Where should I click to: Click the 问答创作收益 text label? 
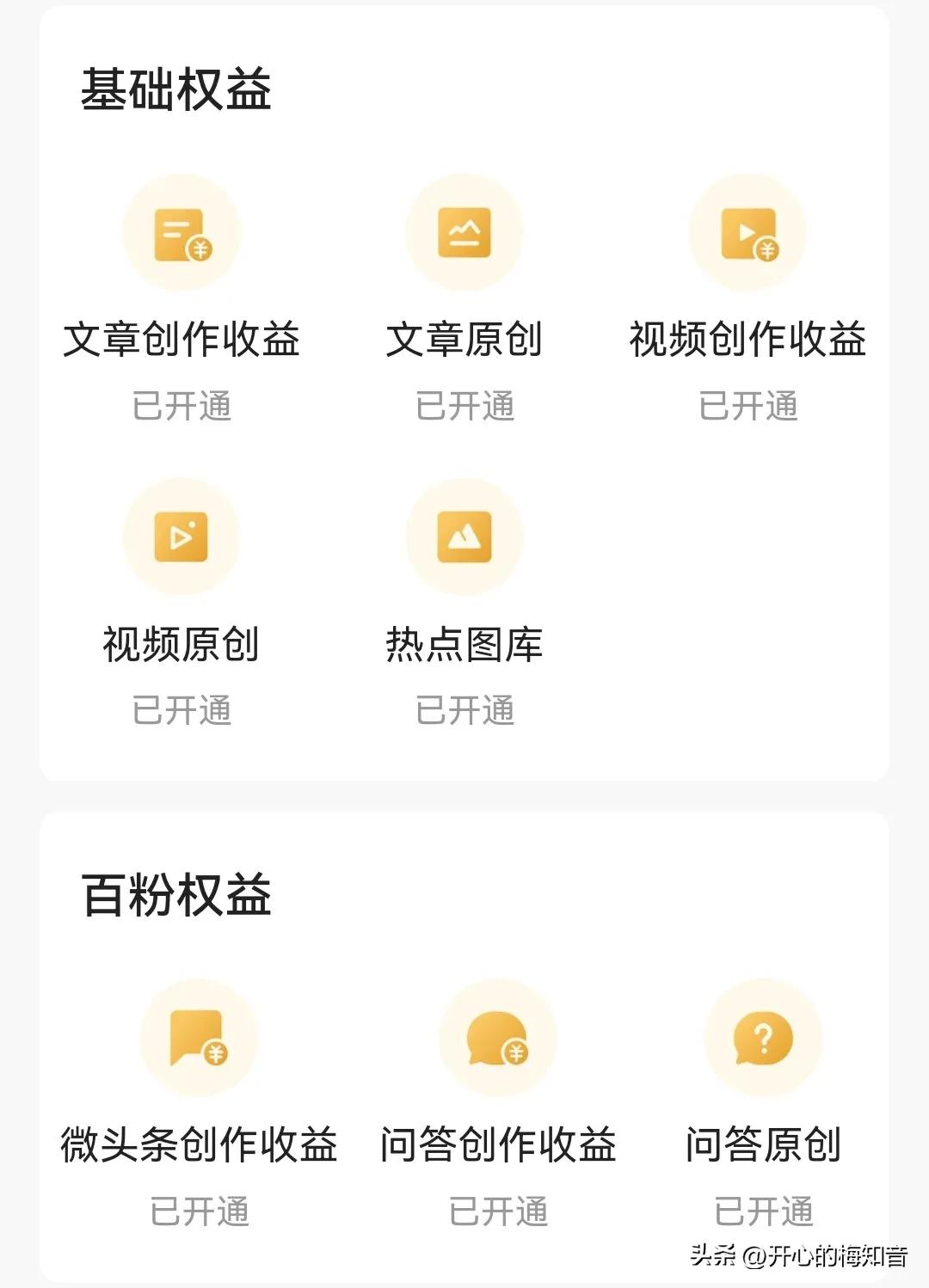pos(499,1144)
